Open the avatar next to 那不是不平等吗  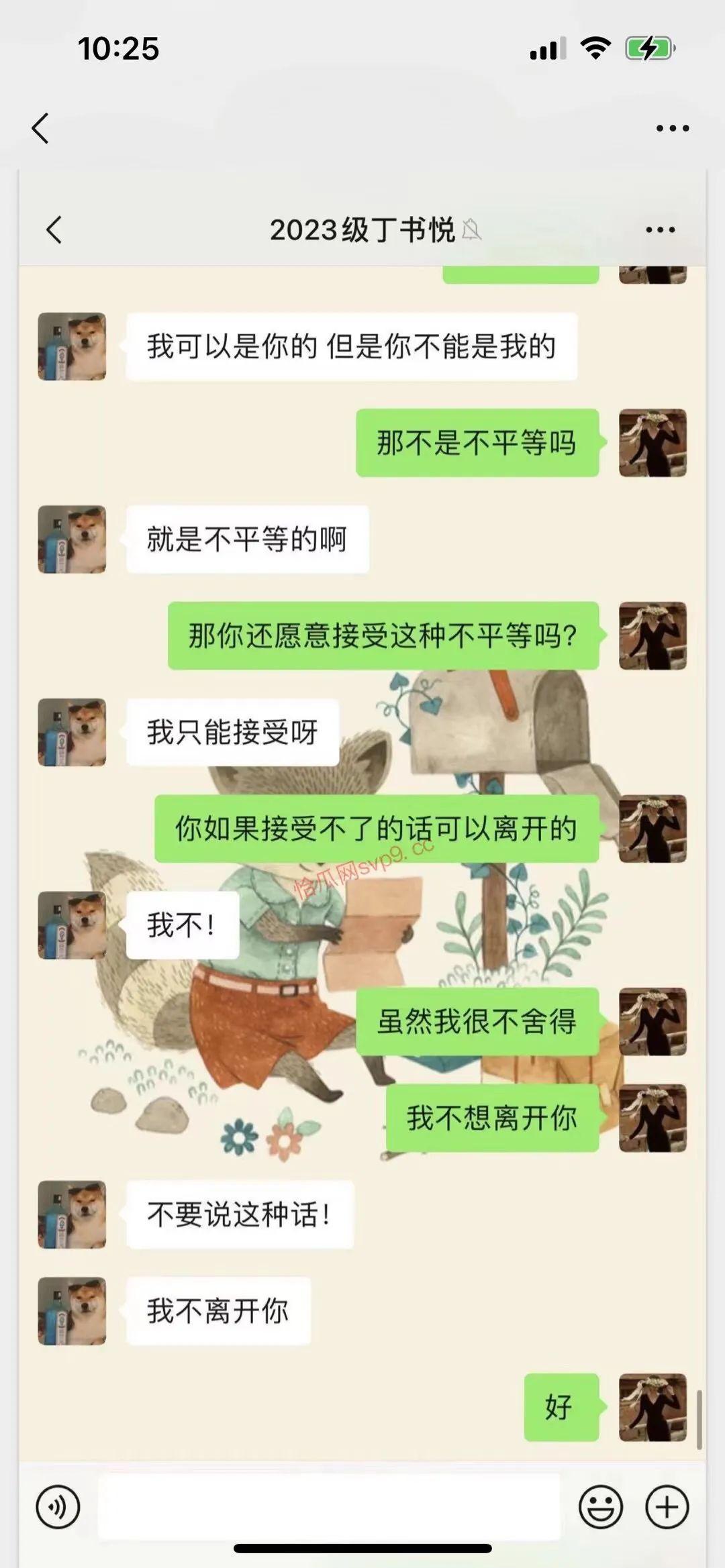(652, 443)
